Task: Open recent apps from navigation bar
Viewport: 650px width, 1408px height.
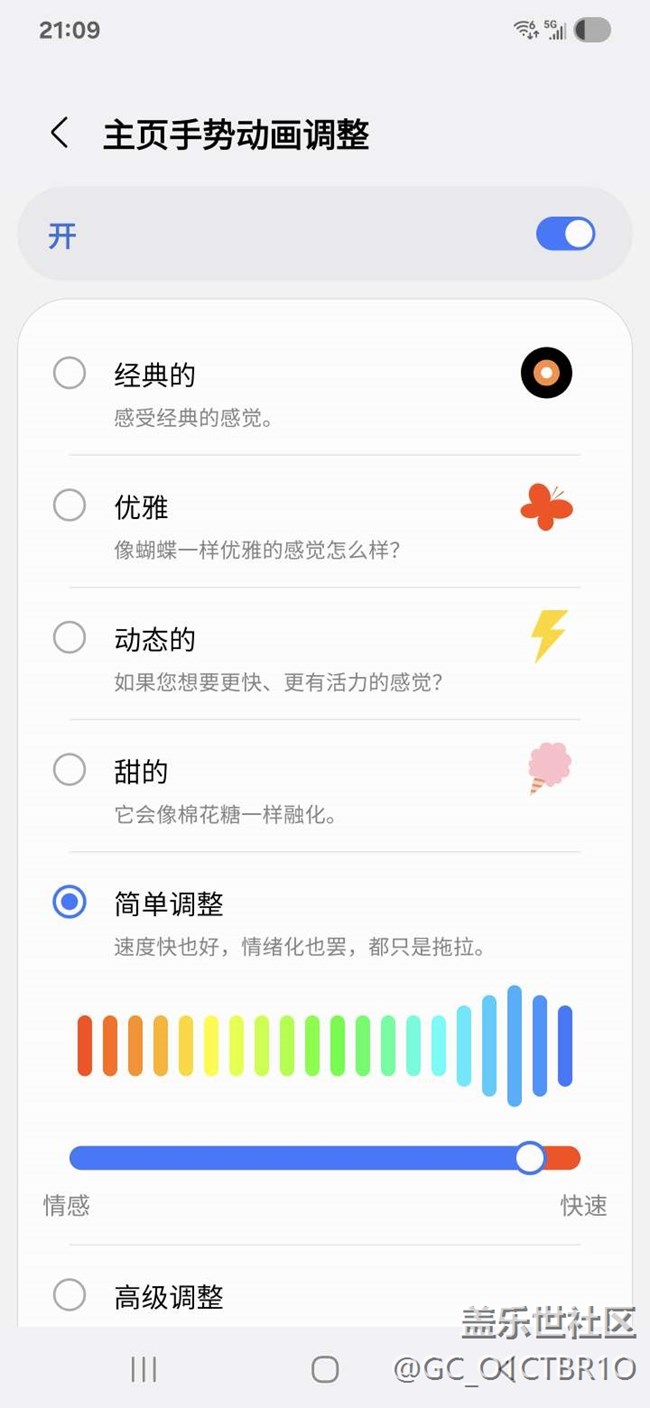Action: (144, 1369)
